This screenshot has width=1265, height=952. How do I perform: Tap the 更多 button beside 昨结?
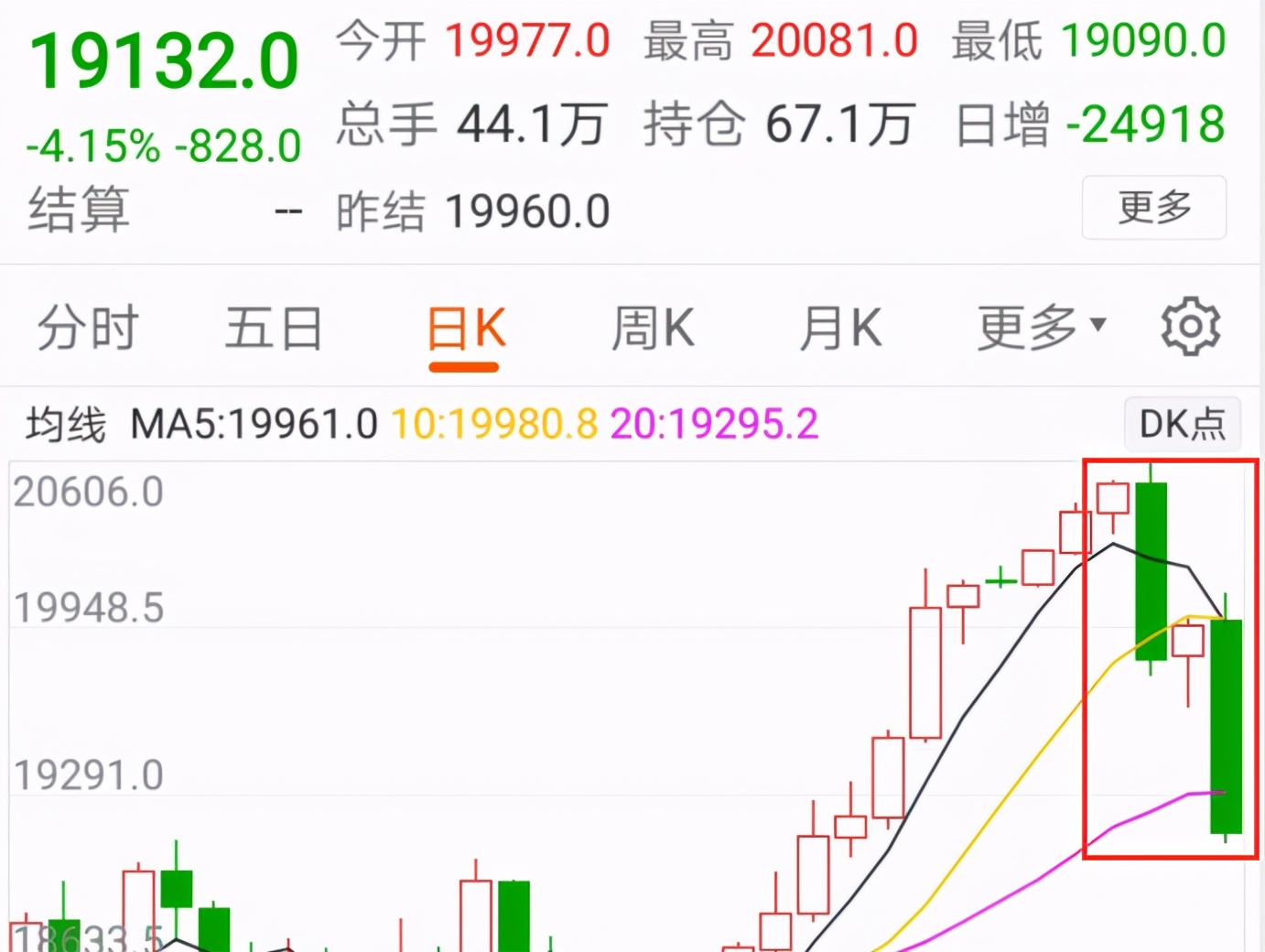click(x=1153, y=208)
